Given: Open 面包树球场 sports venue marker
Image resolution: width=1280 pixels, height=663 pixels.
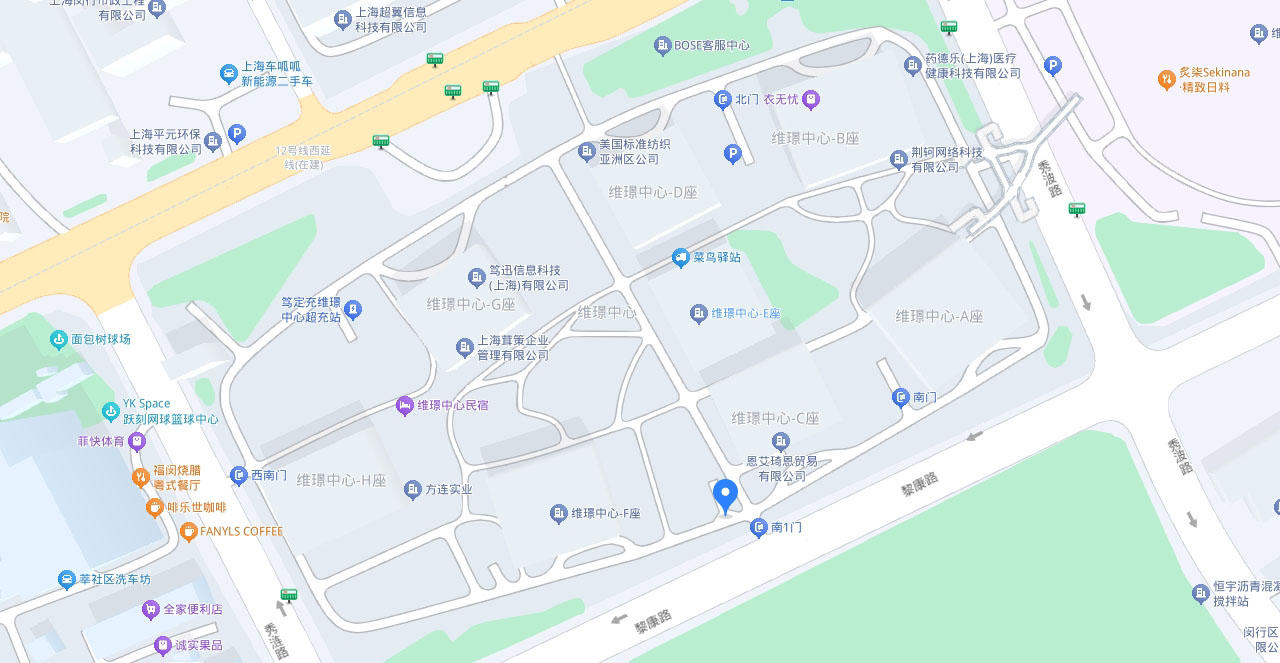Looking at the screenshot, I should pyautogui.click(x=59, y=340).
